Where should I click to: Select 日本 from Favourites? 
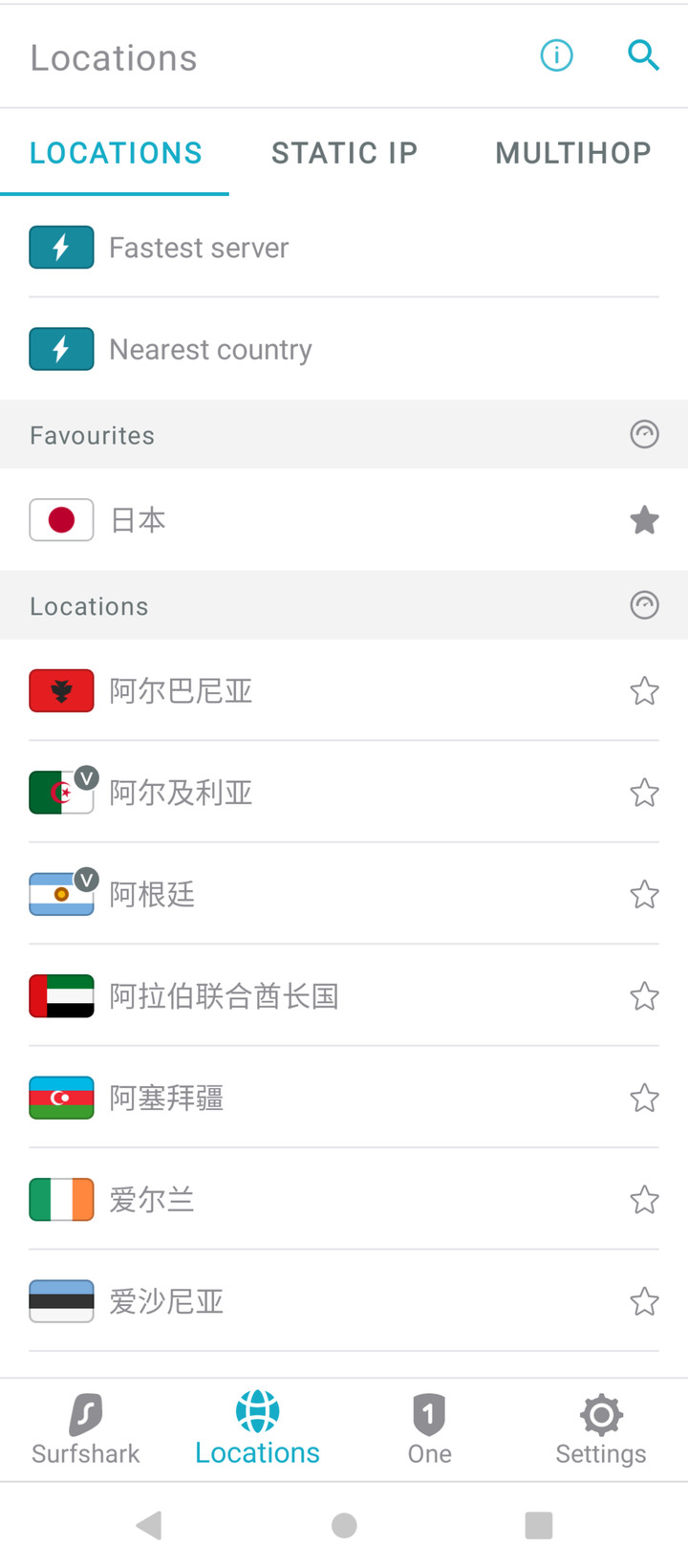point(139,520)
